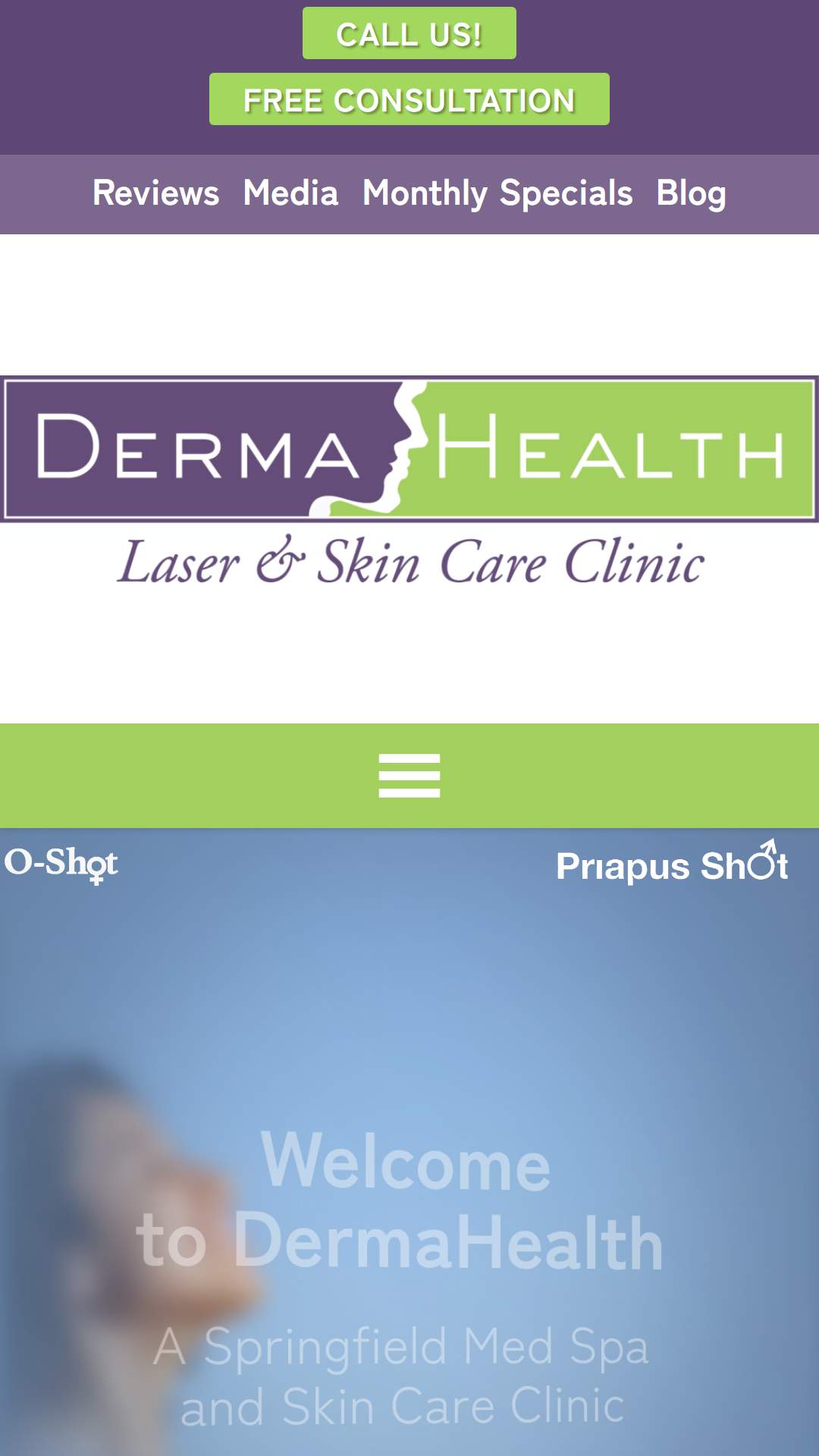Viewport: 819px width, 1456px height.
Task: Tap the CALL US! button
Action: 409,33
